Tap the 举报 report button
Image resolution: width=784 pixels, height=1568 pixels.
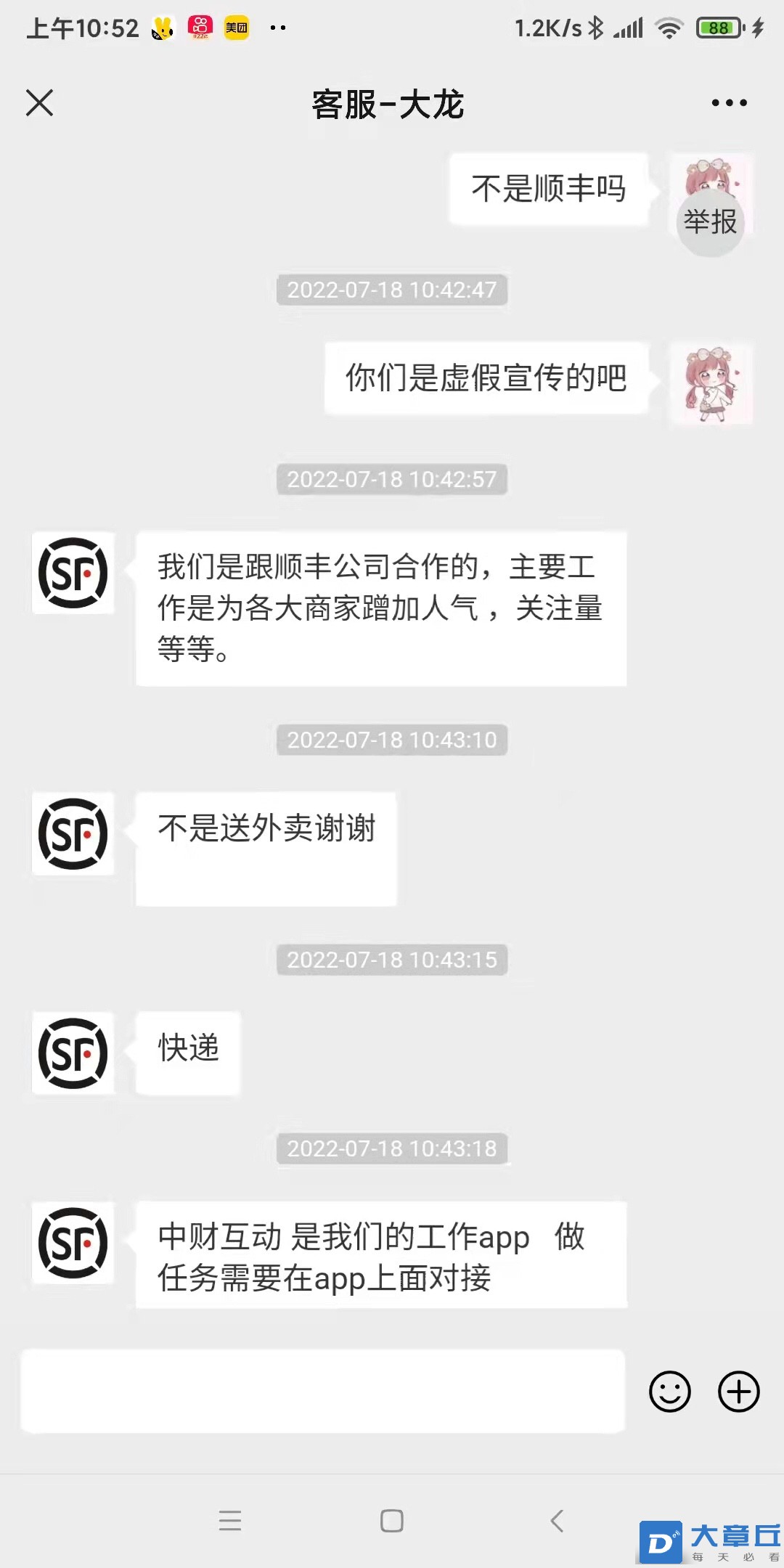pyautogui.click(x=711, y=221)
